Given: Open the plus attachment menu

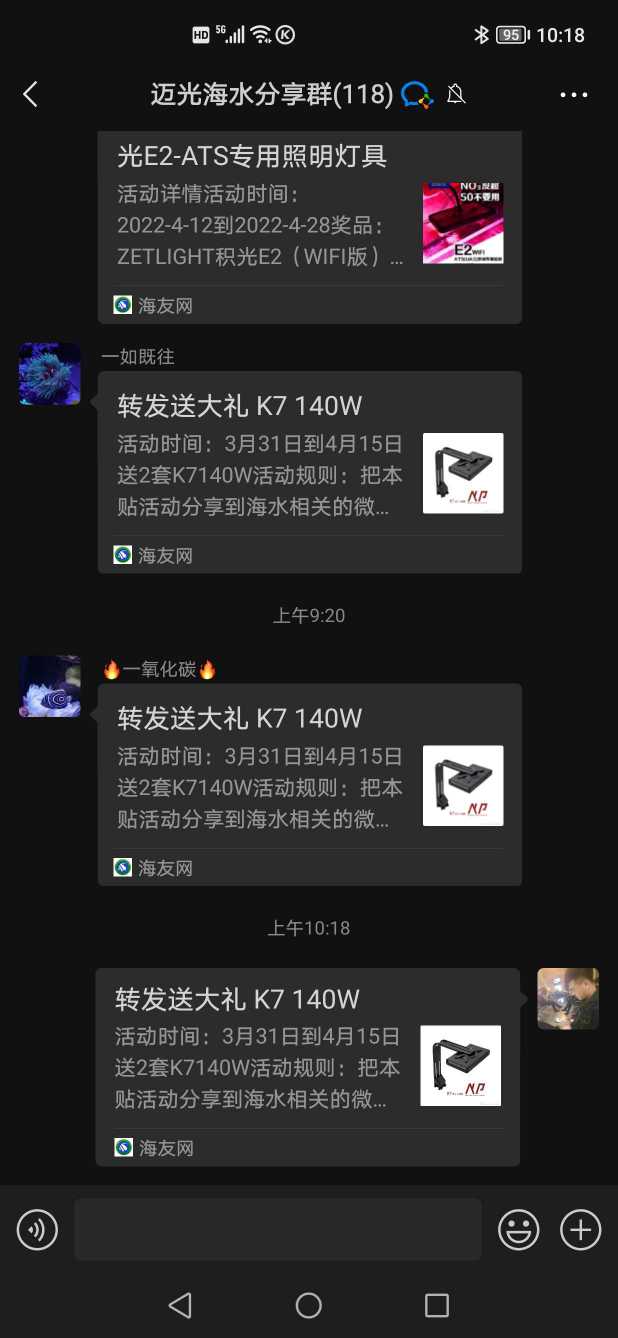Looking at the screenshot, I should tap(580, 1229).
